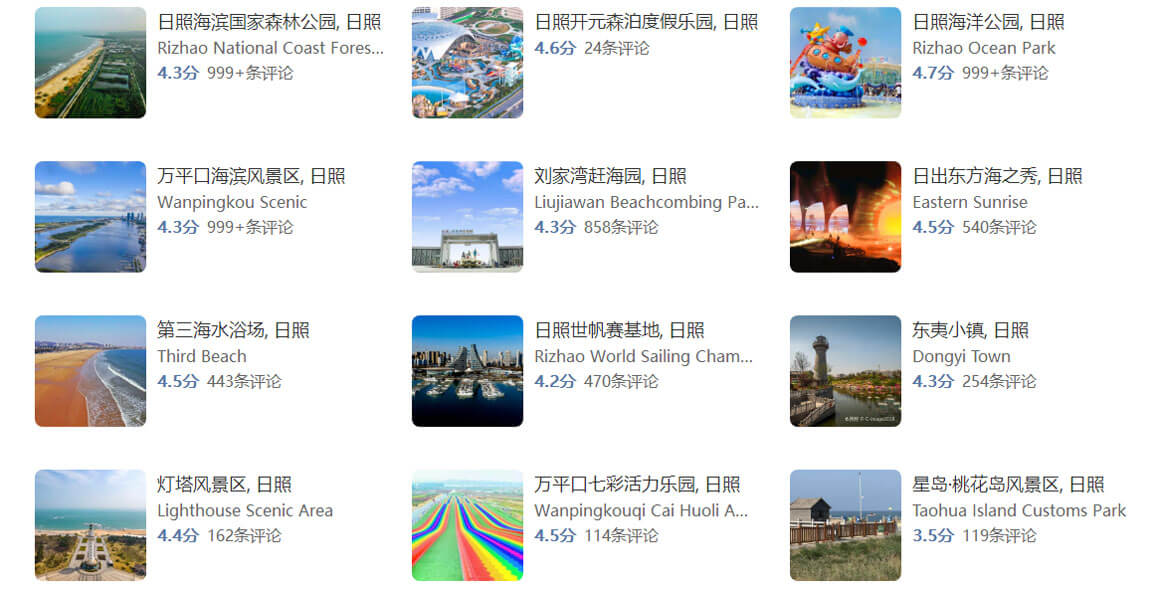View Taohua Island Customs Park details
1160x589 pixels.
pos(1008,485)
